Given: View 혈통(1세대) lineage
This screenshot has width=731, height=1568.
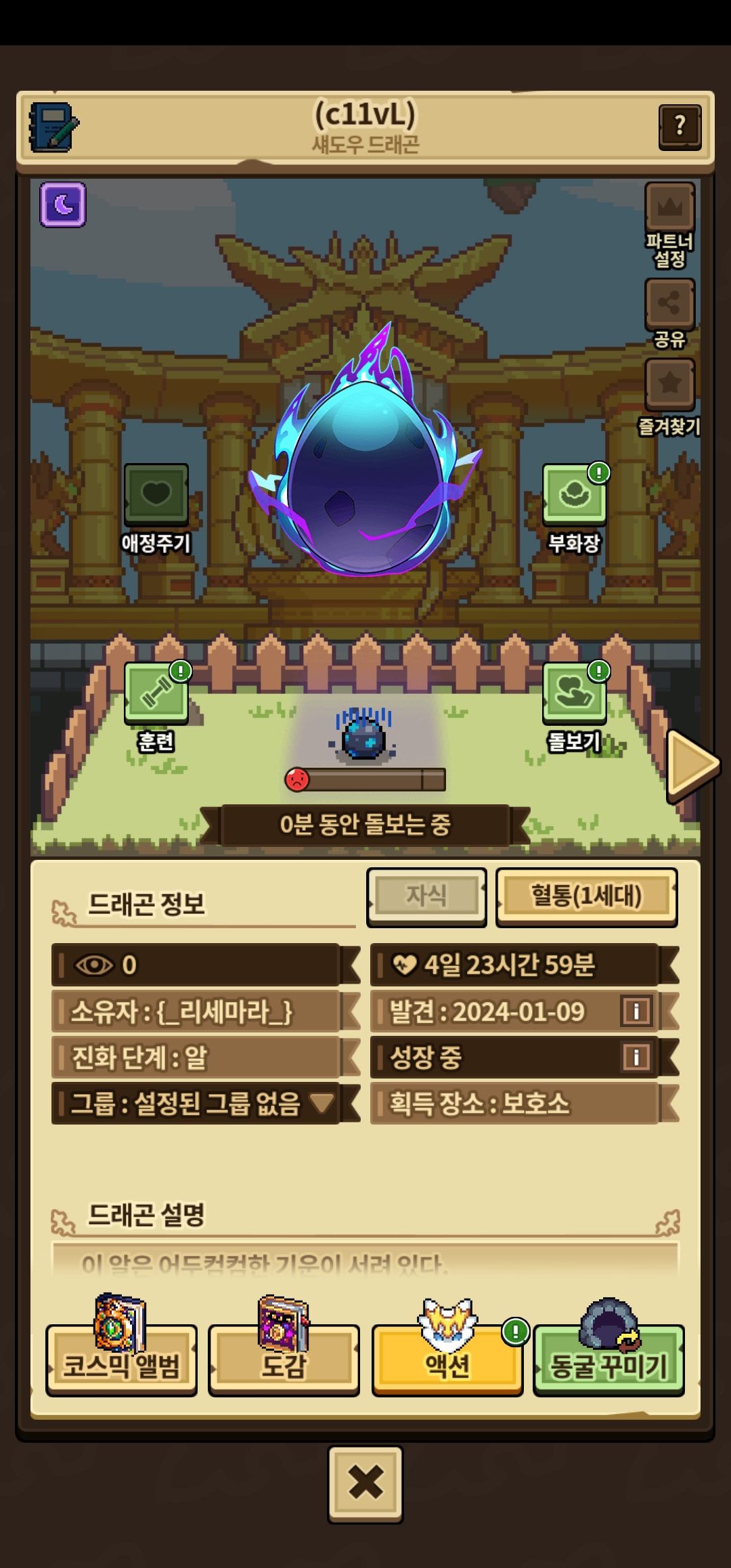Looking at the screenshot, I should click(586, 896).
